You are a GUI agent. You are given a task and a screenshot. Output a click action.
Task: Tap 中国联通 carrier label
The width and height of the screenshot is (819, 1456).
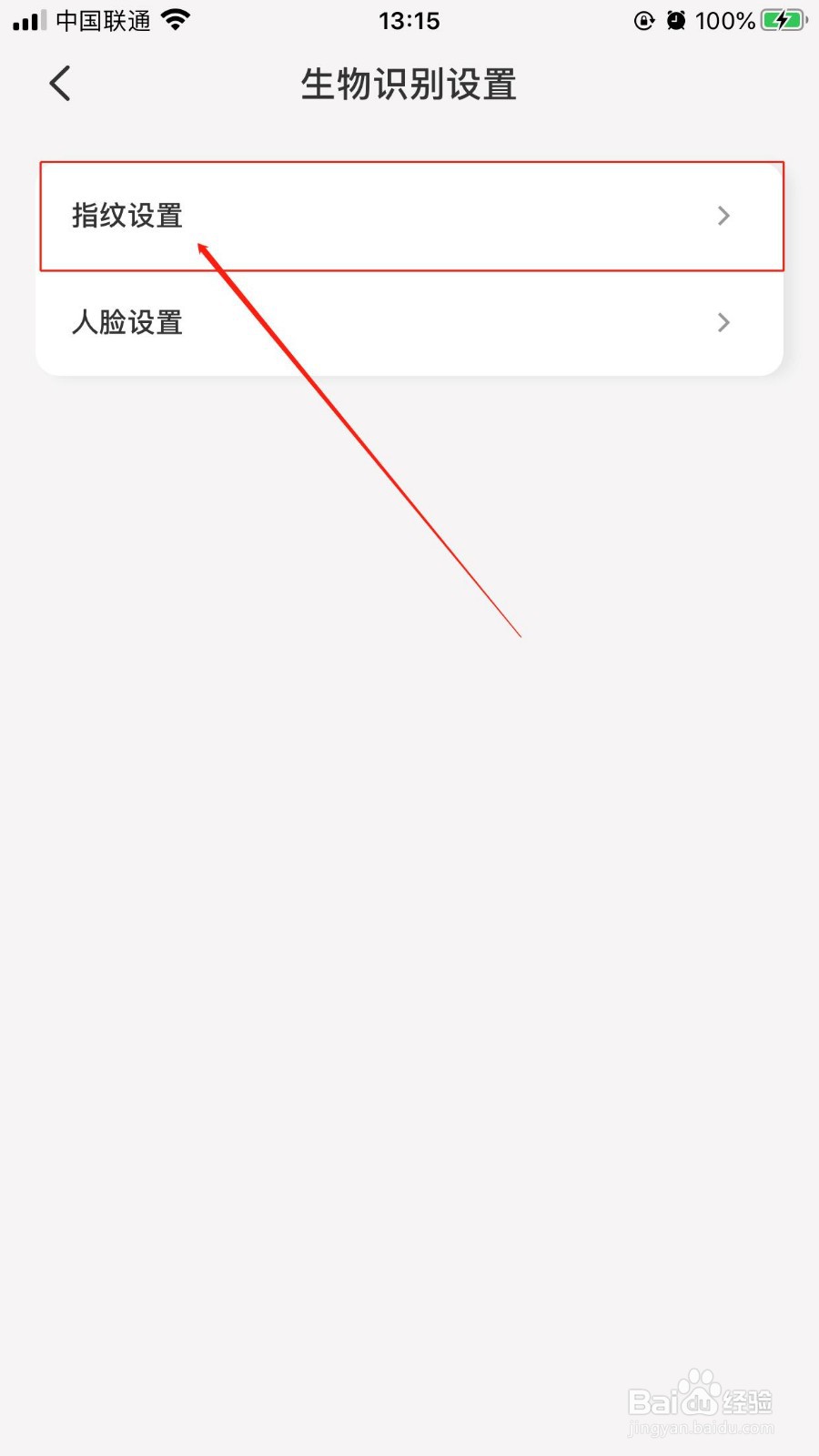click(102, 19)
